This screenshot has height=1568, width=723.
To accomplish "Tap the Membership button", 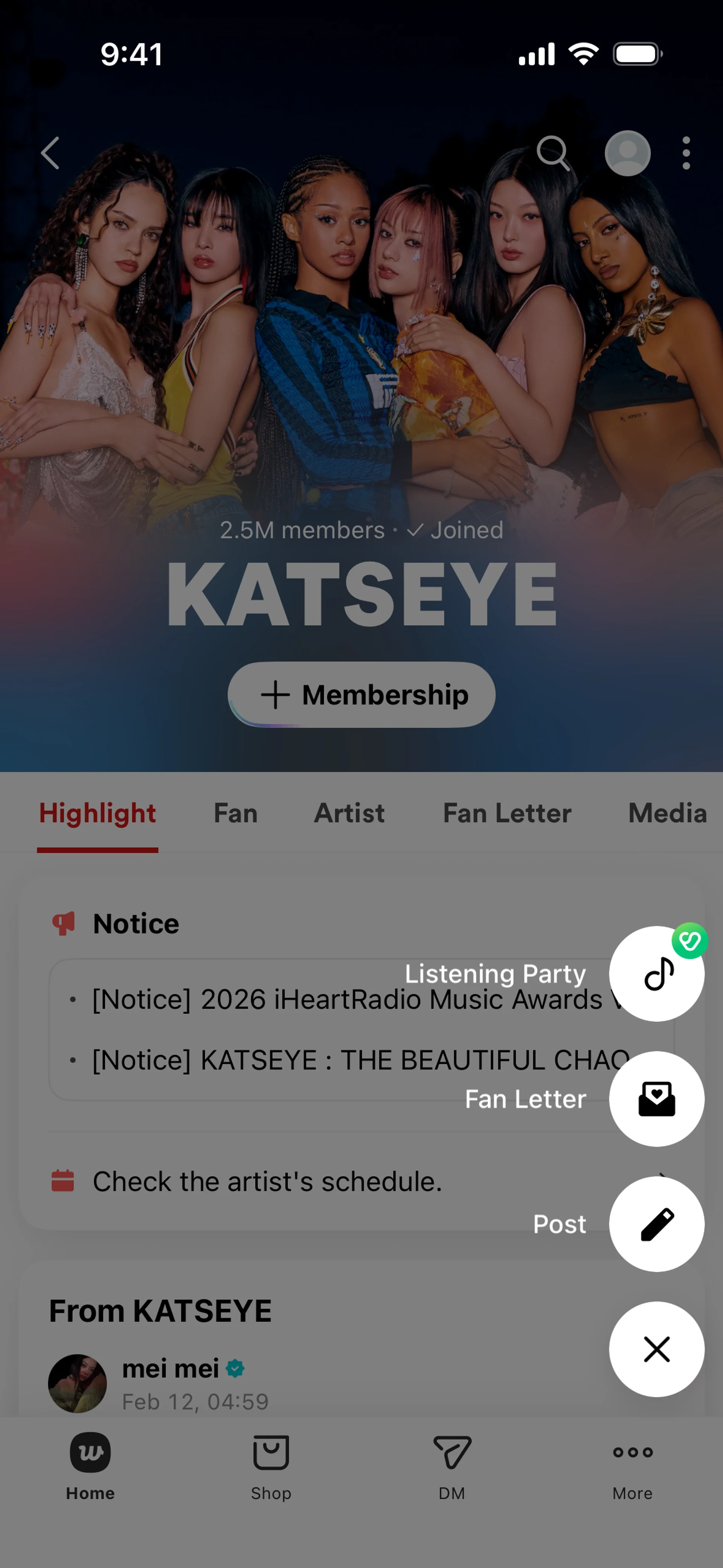I will [x=361, y=694].
